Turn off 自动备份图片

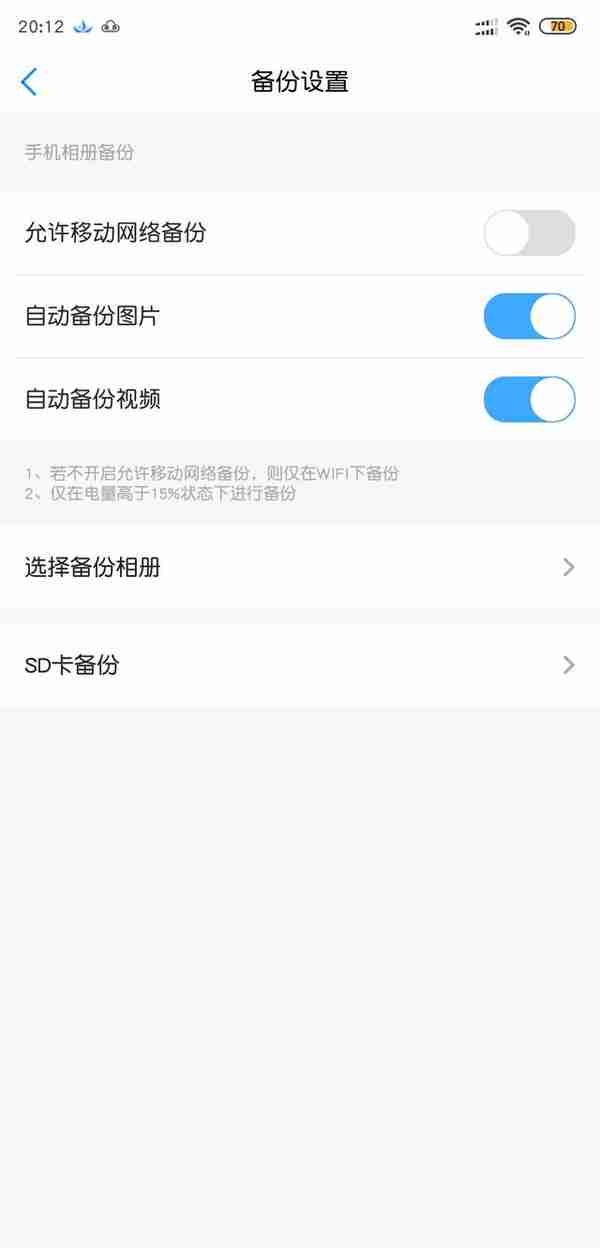(x=529, y=316)
